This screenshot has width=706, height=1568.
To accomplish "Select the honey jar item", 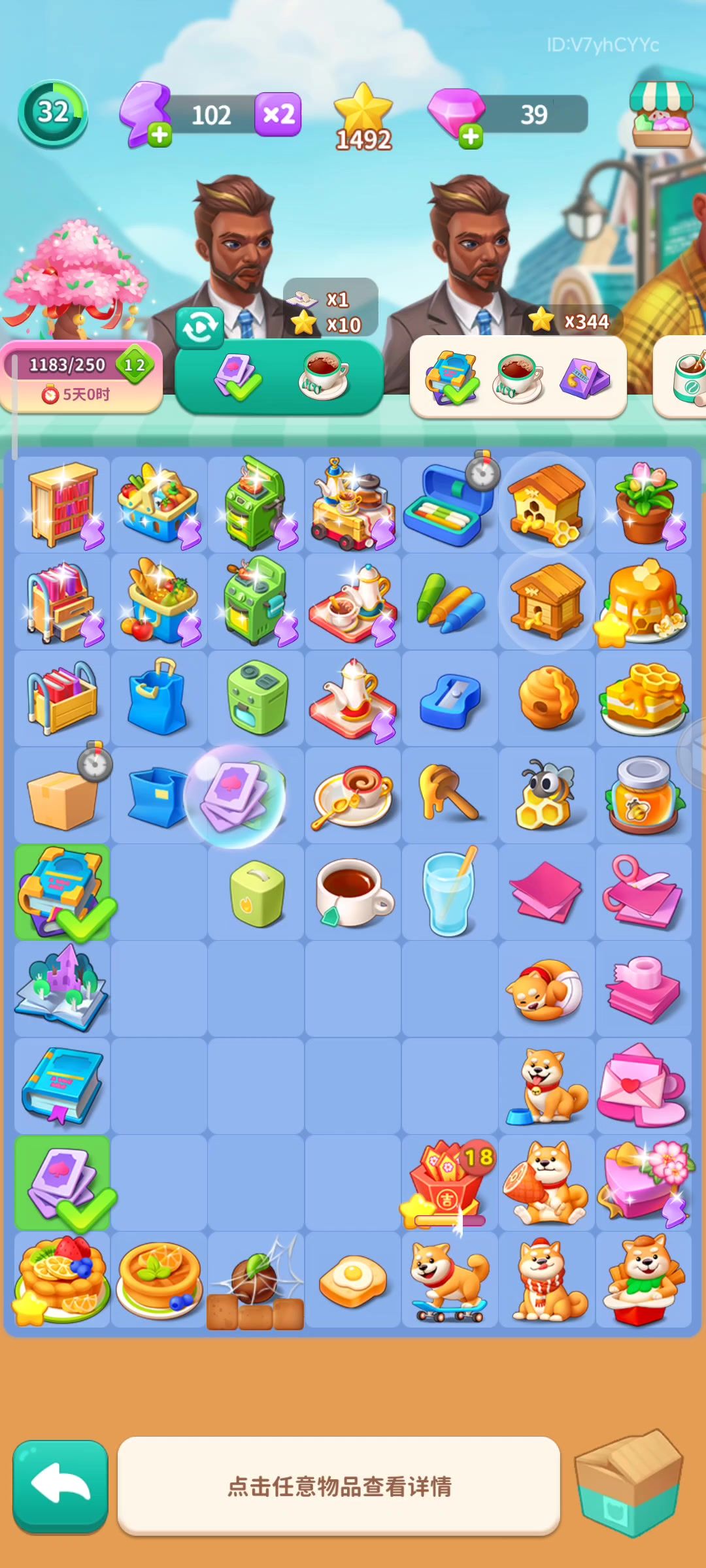I will pos(643,796).
